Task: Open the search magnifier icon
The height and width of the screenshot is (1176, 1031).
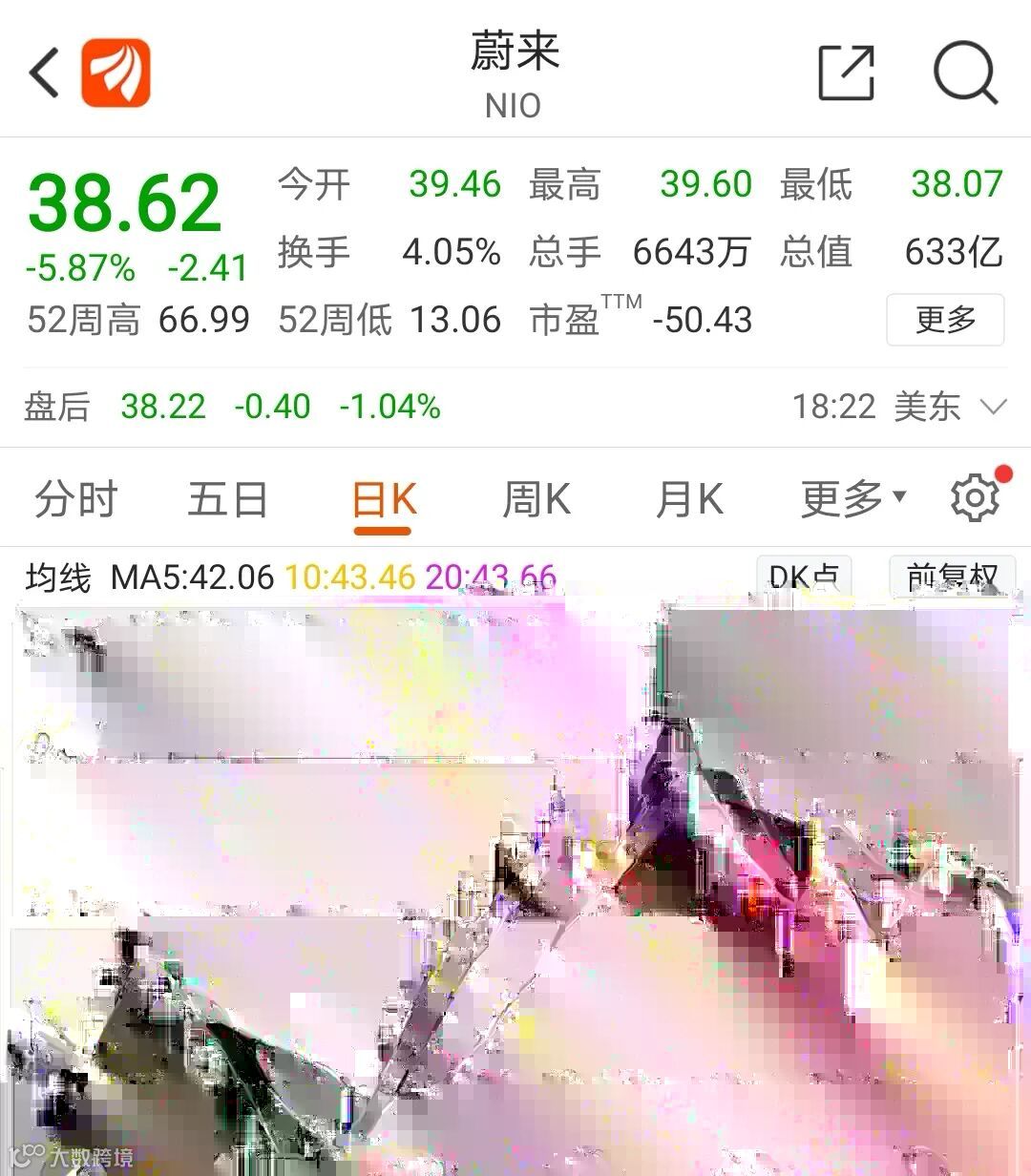Action: click(x=965, y=73)
